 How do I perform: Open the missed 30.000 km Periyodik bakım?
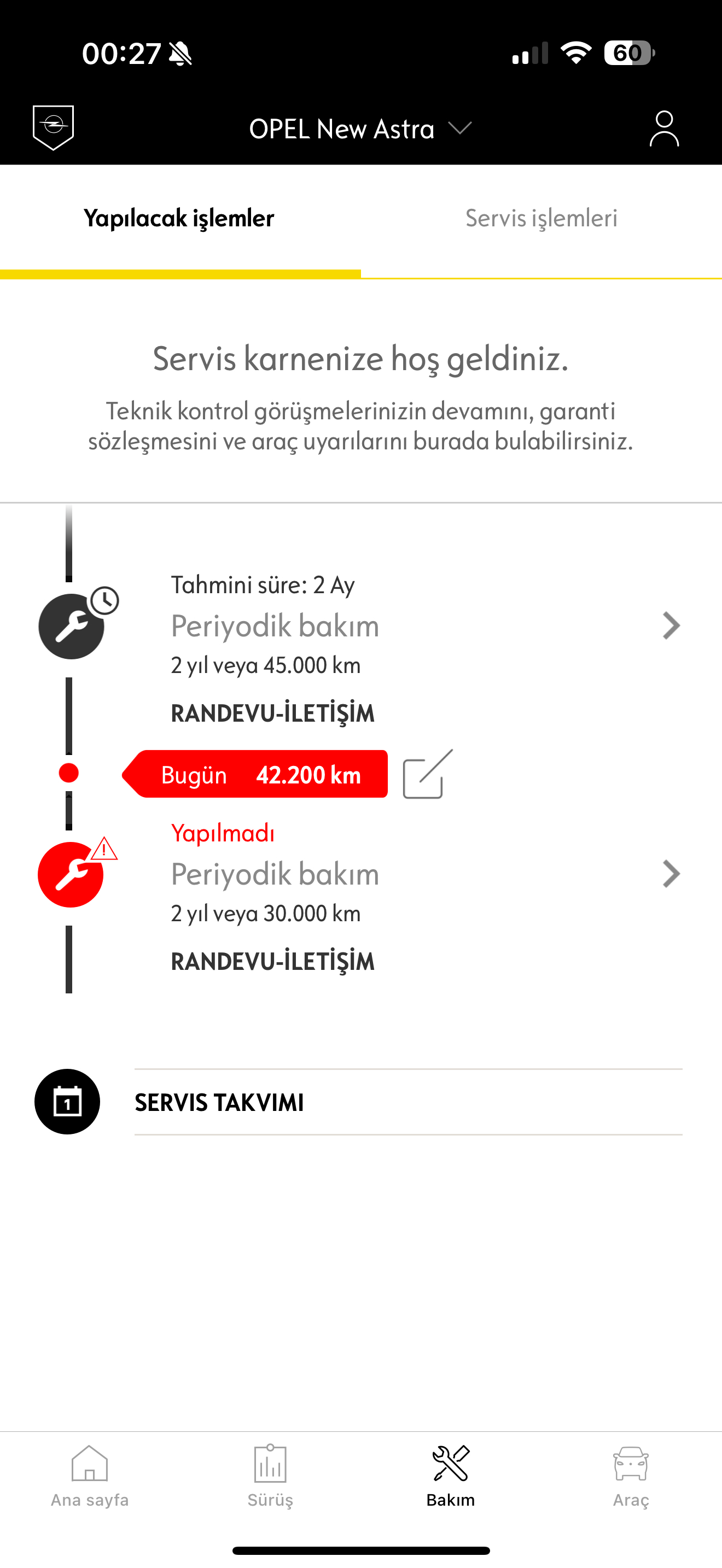point(426,874)
